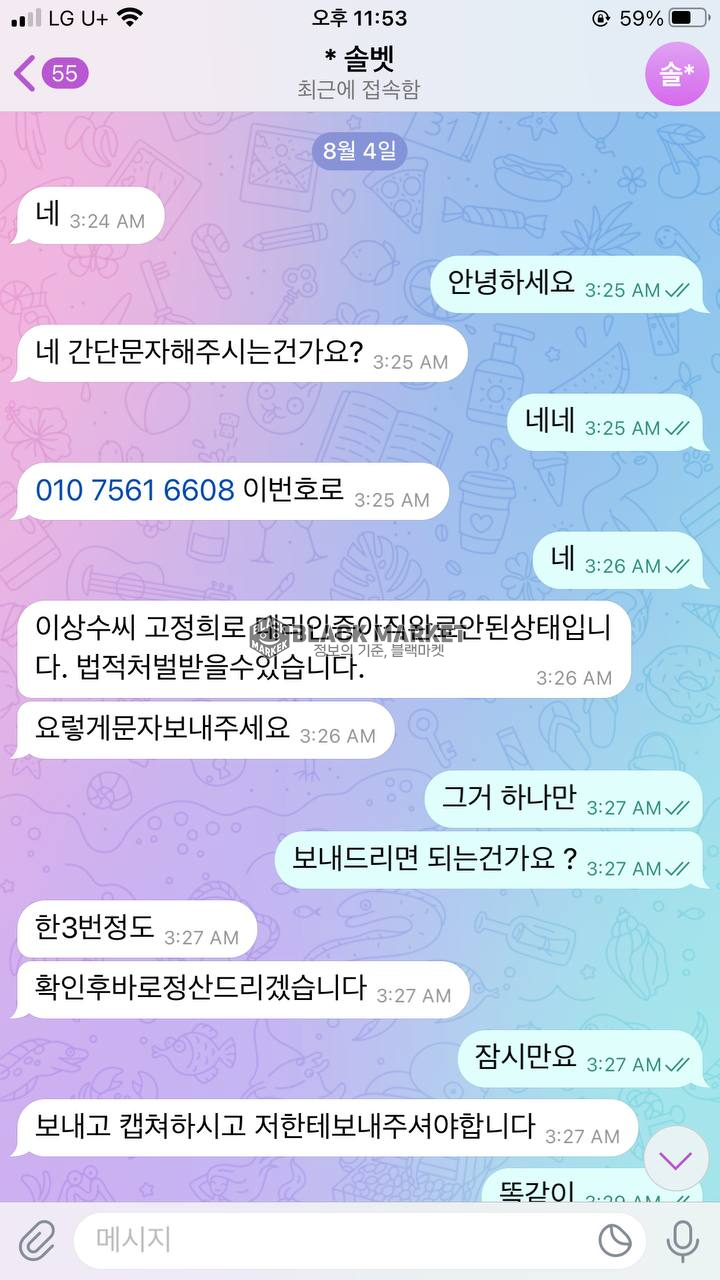Go back to the chat list

pos(48,73)
